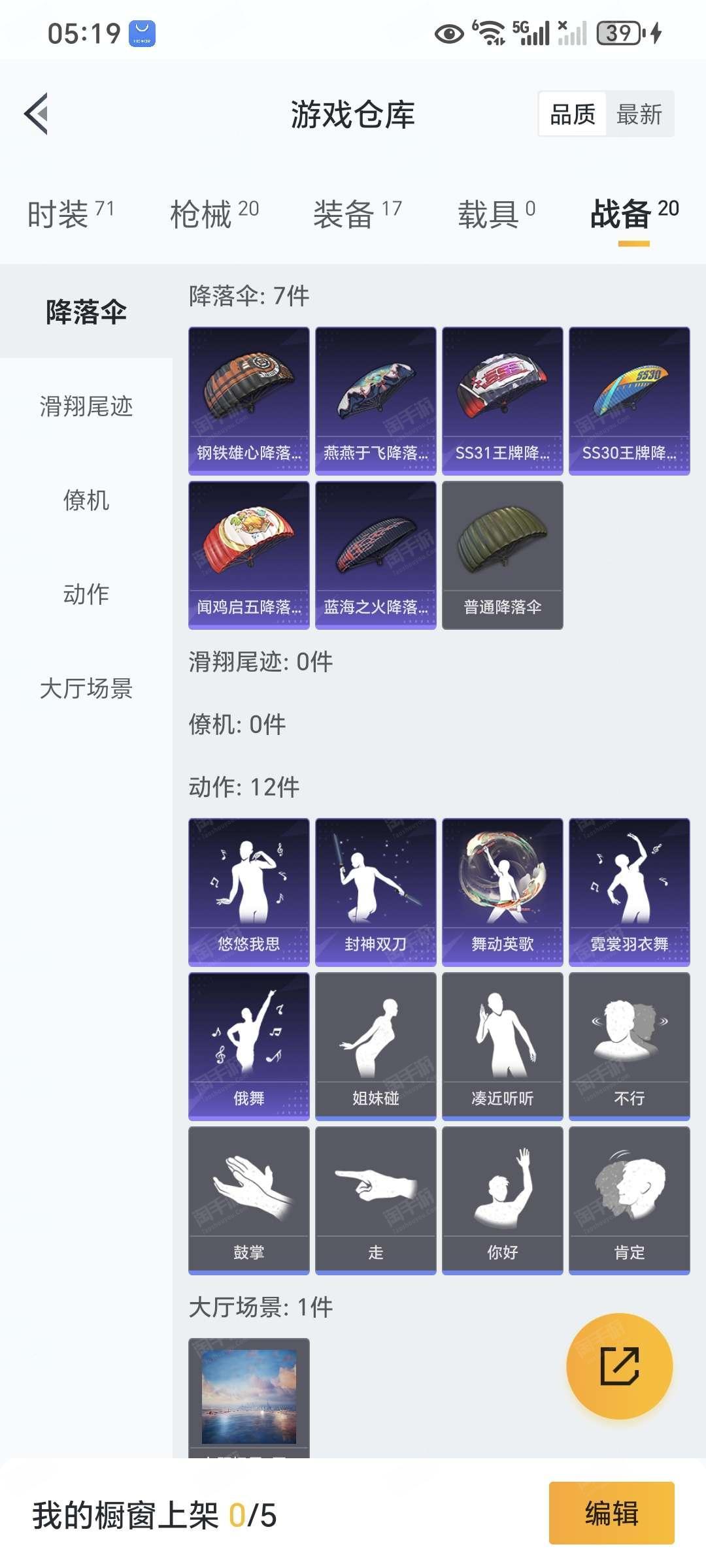The image size is (706, 1568).
Task: Sort items by 最新
Action: coord(639,114)
